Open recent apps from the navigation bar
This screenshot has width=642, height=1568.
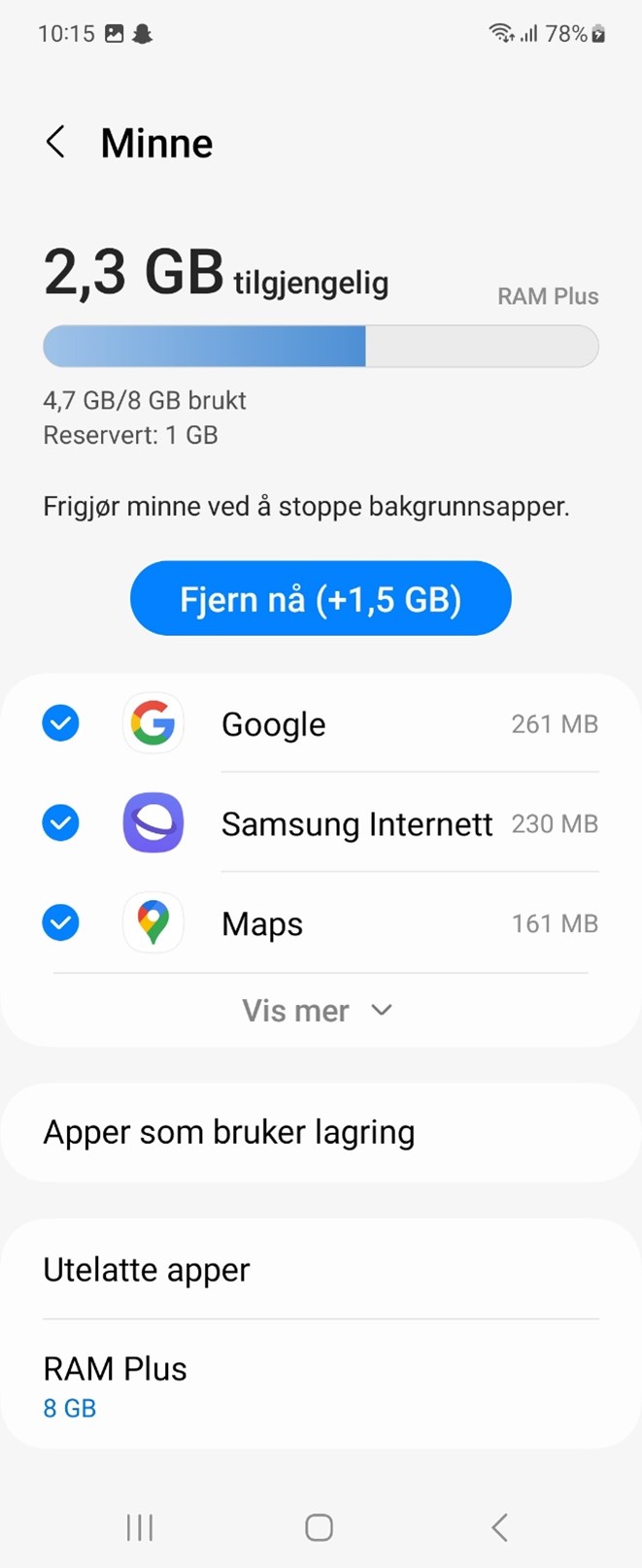(140, 1528)
